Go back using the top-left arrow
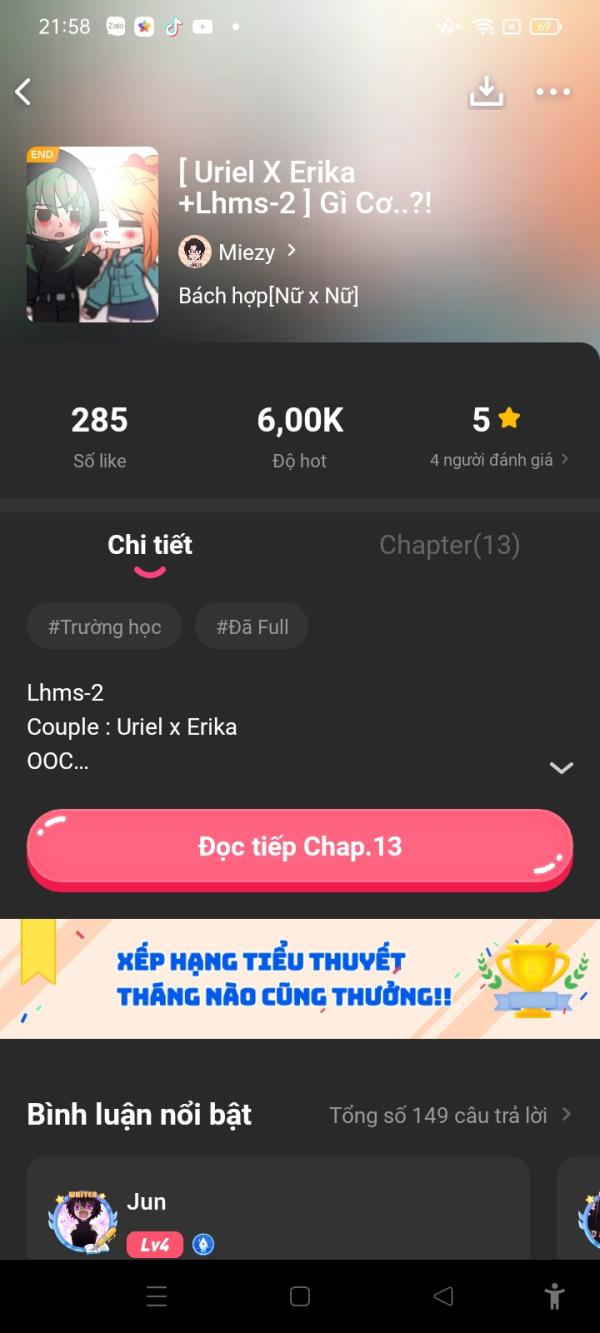 click(23, 92)
